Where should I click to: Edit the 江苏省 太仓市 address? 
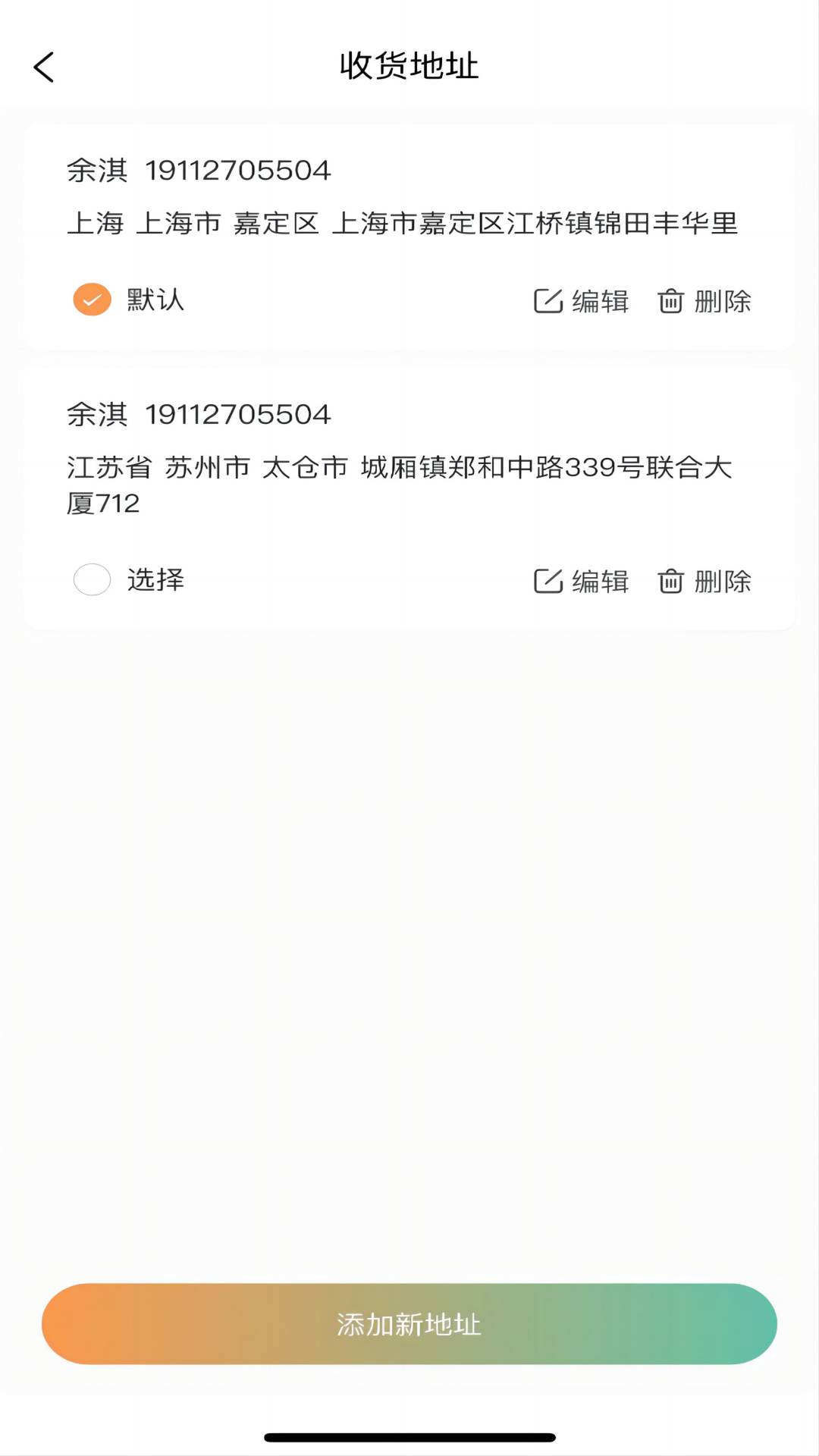[x=582, y=582]
